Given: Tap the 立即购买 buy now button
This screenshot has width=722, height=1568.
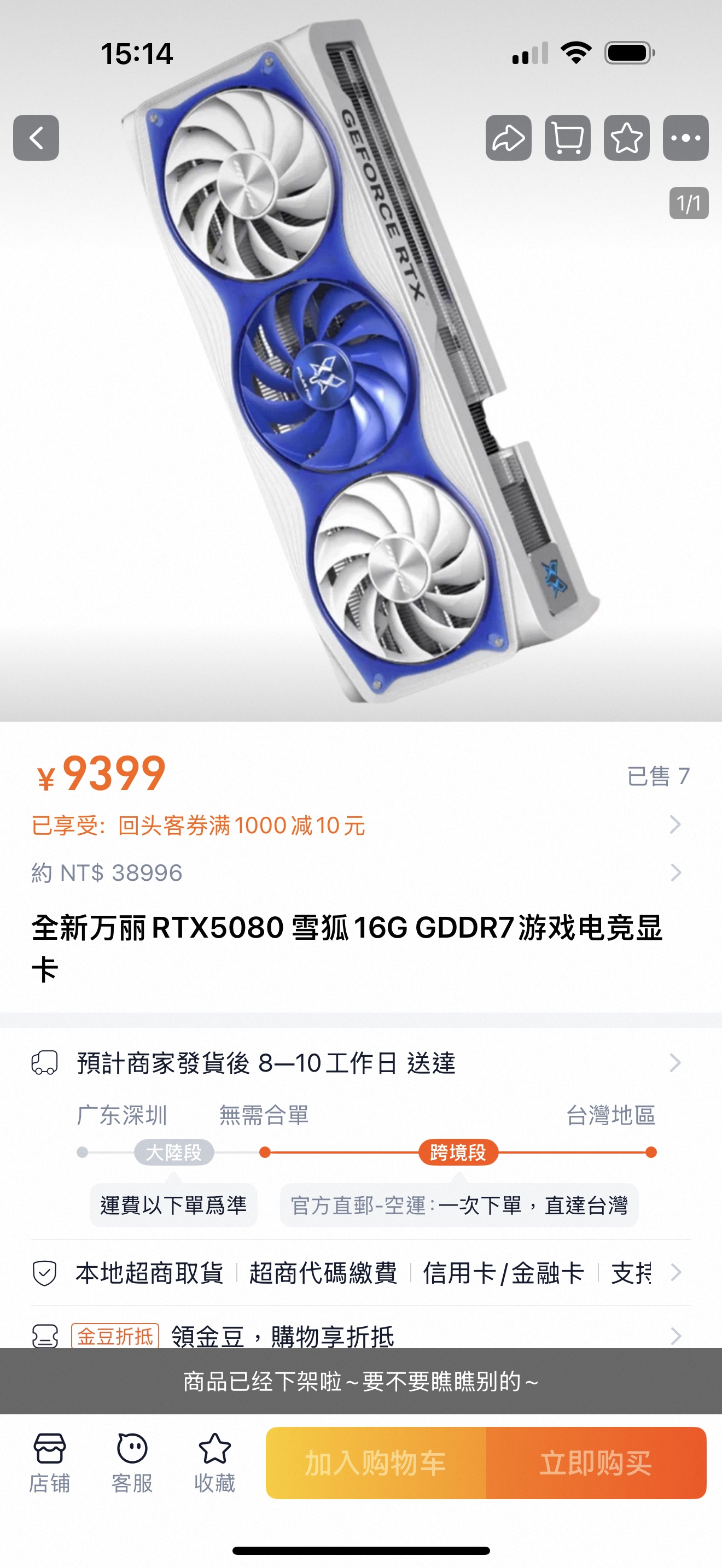Looking at the screenshot, I should click(x=596, y=1462).
